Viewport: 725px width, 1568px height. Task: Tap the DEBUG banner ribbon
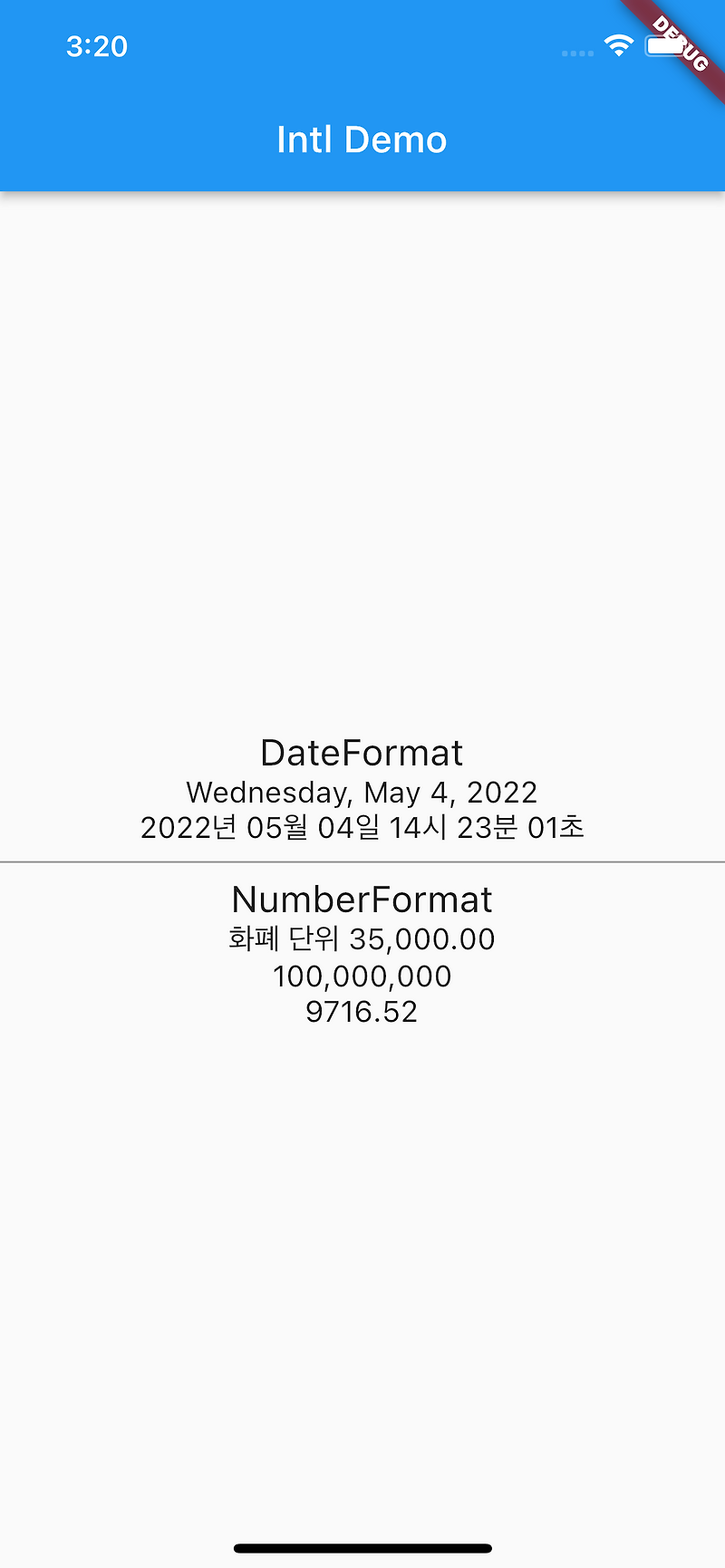[681, 42]
